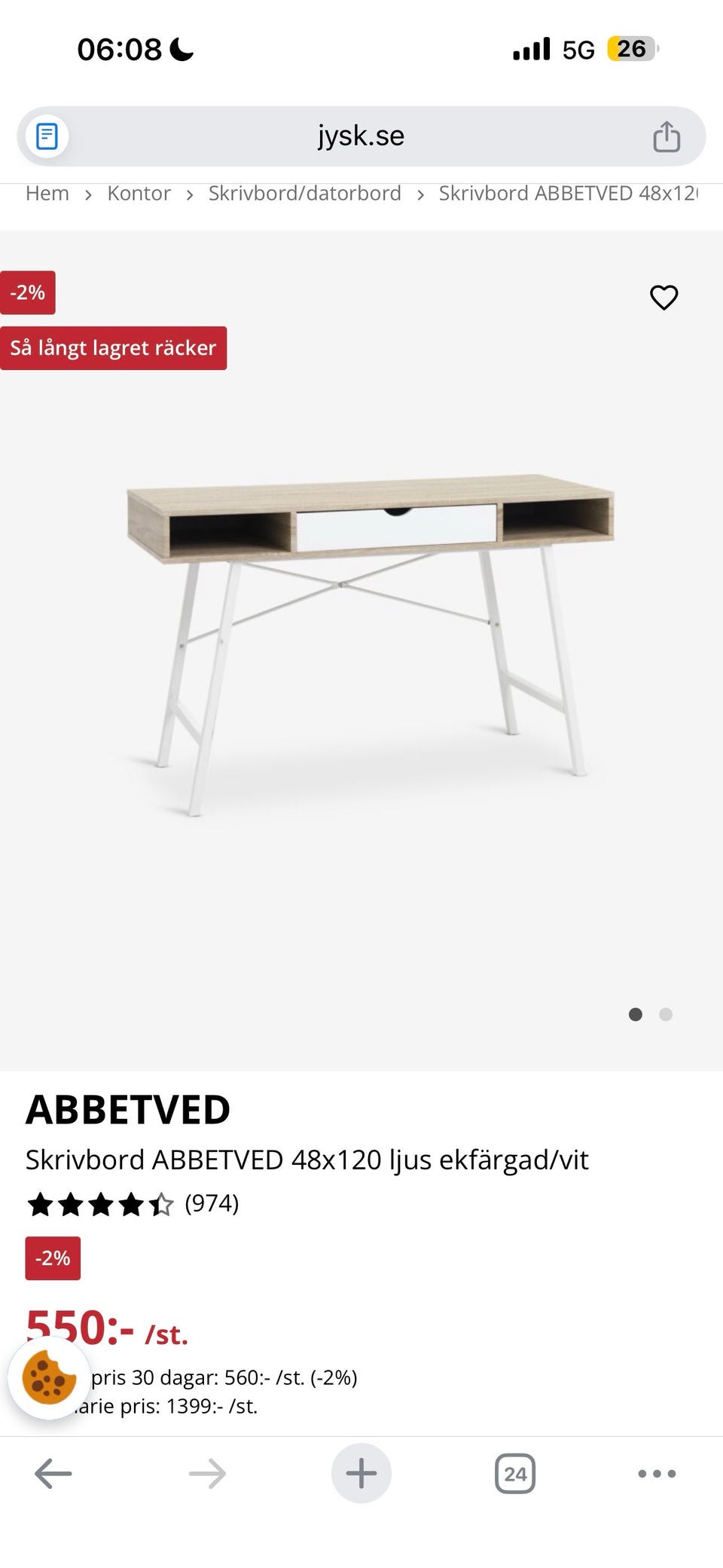Show the second product image dot

pyautogui.click(x=666, y=1015)
